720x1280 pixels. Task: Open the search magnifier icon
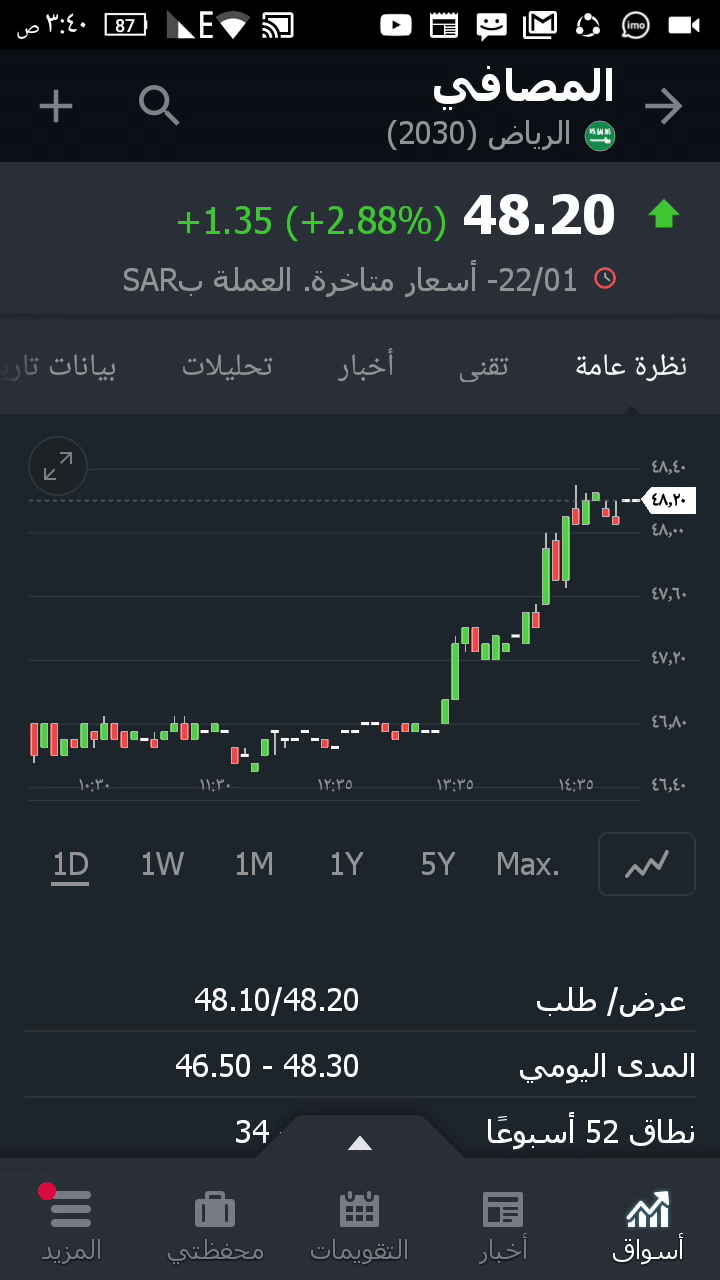tap(159, 105)
